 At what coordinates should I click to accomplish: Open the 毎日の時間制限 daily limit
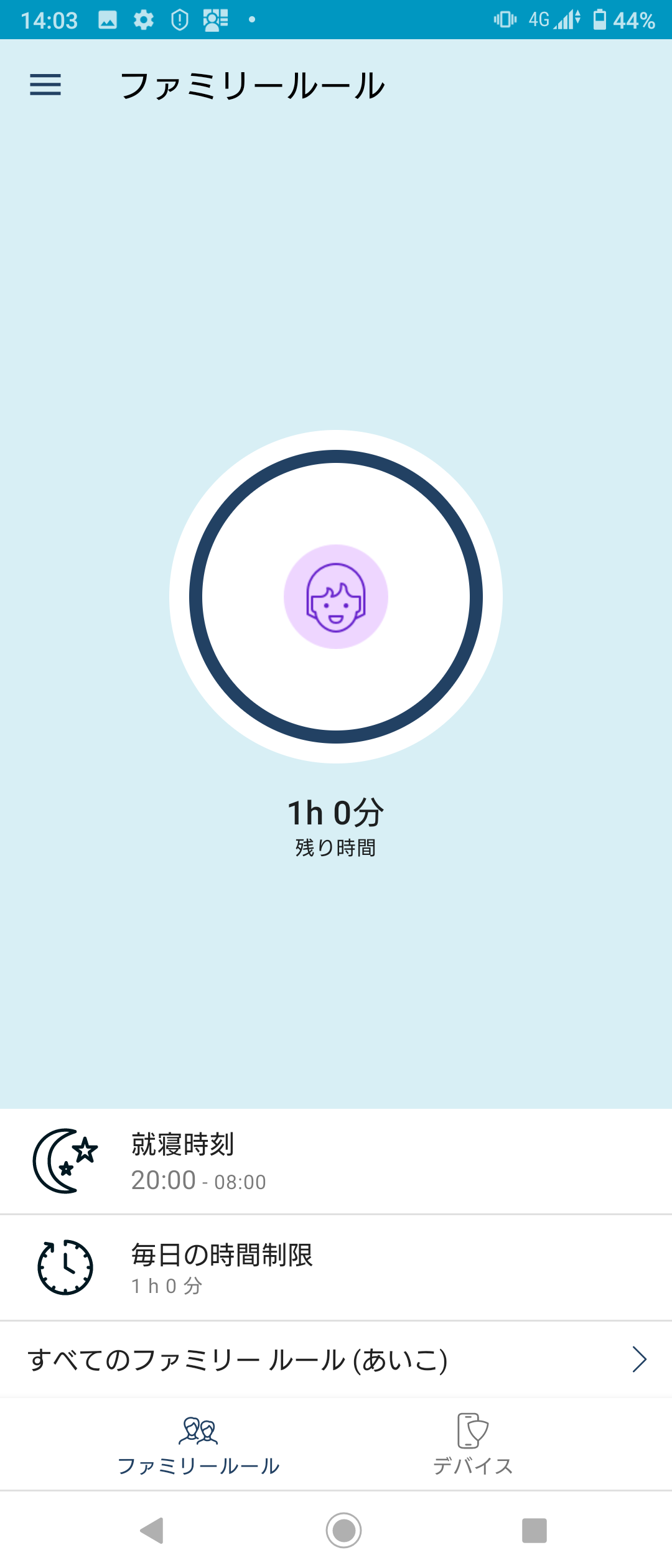336,1267
